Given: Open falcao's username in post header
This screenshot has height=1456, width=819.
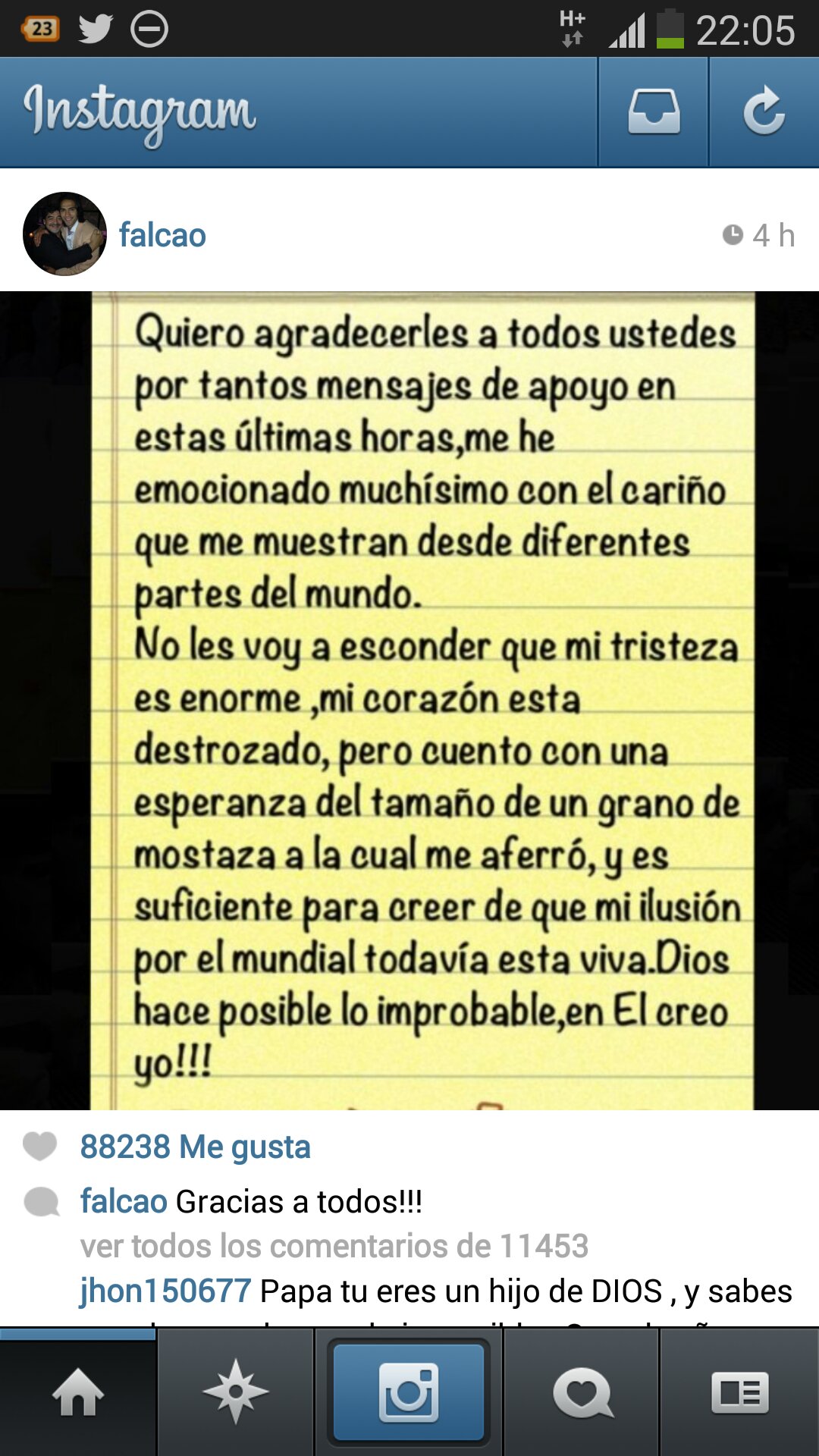Looking at the screenshot, I should tap(162, 235).
